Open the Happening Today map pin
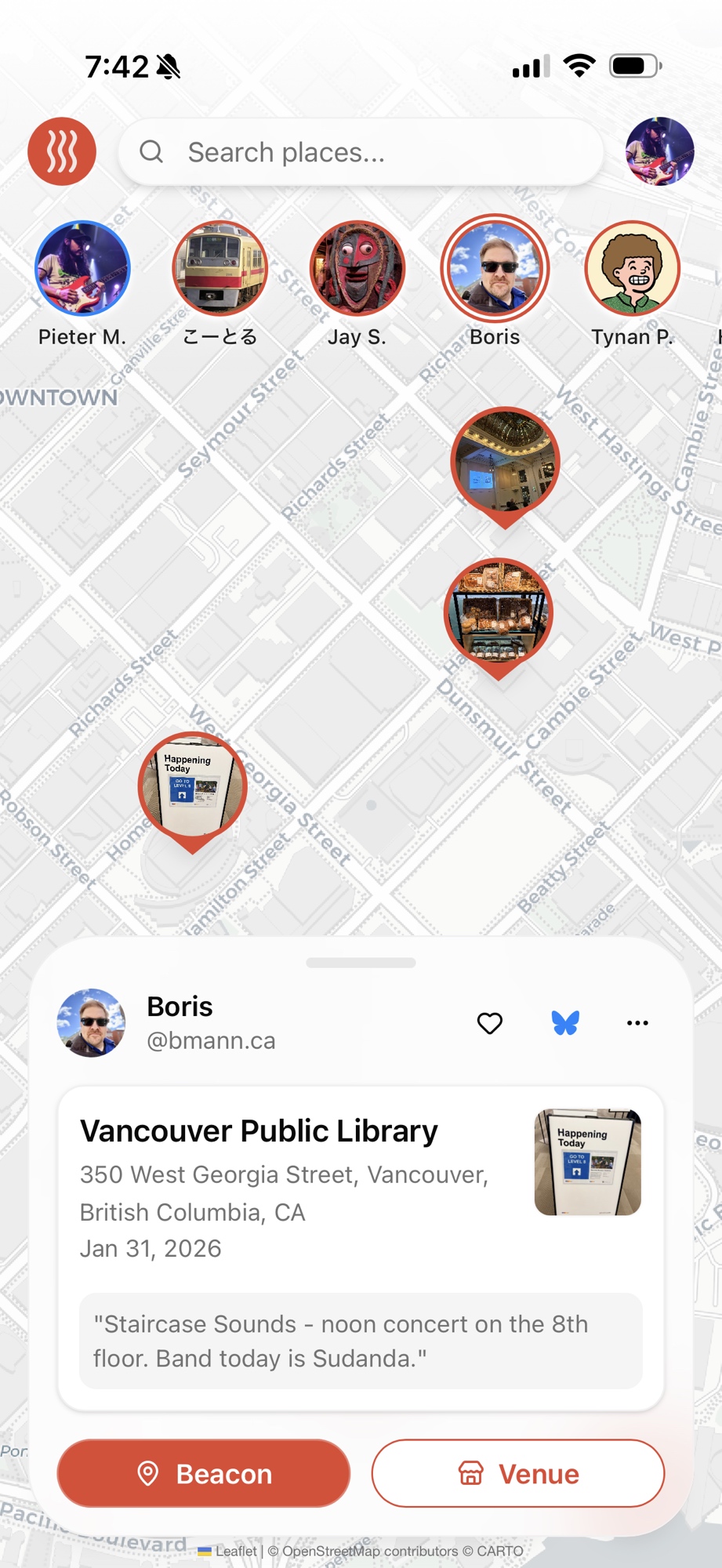 click(x=193, y=786)
